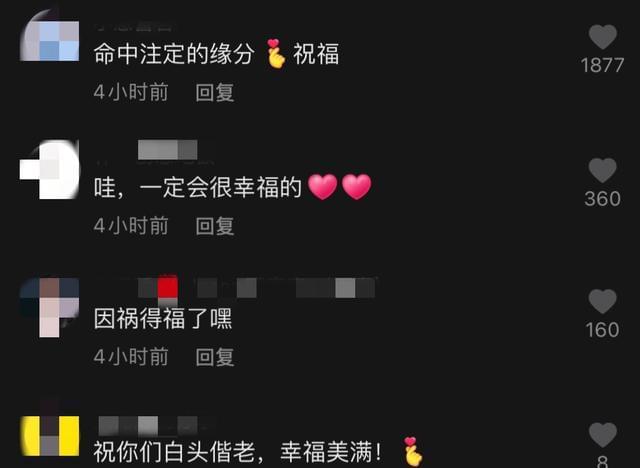The height and width of the screenshot is (468, 640).
Task: Like the comment 一定会很幸福的
Action: pos(602,170)
